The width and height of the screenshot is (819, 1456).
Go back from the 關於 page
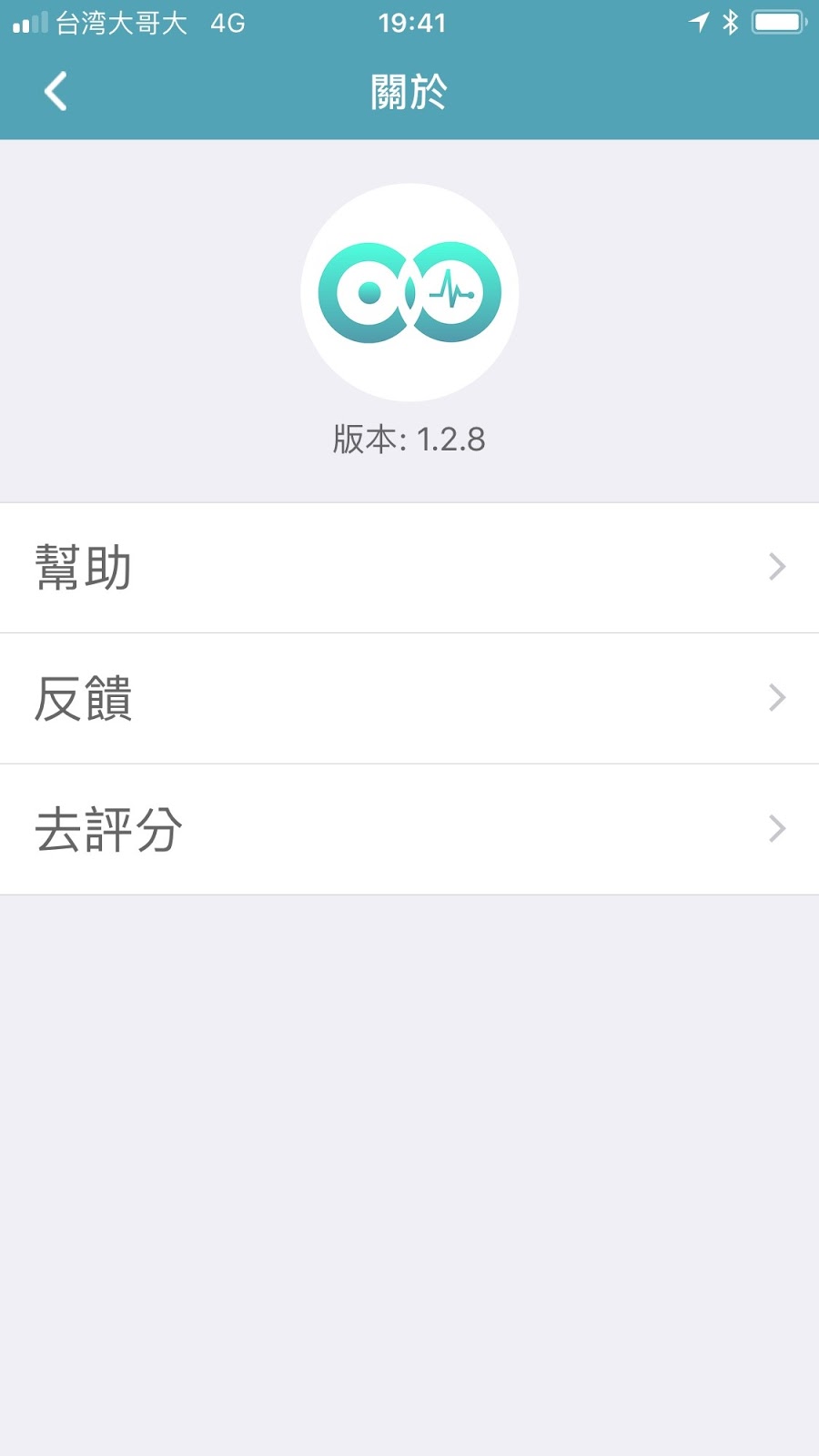pyautogui.click(x=56, y=91)
